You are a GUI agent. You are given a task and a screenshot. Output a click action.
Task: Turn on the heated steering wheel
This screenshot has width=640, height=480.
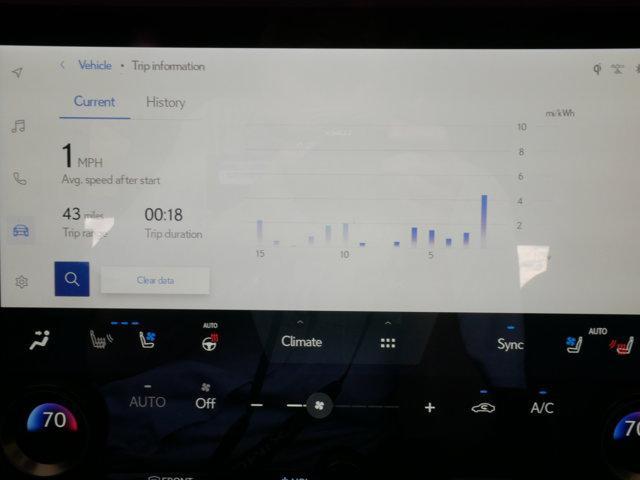click(210, 342)
